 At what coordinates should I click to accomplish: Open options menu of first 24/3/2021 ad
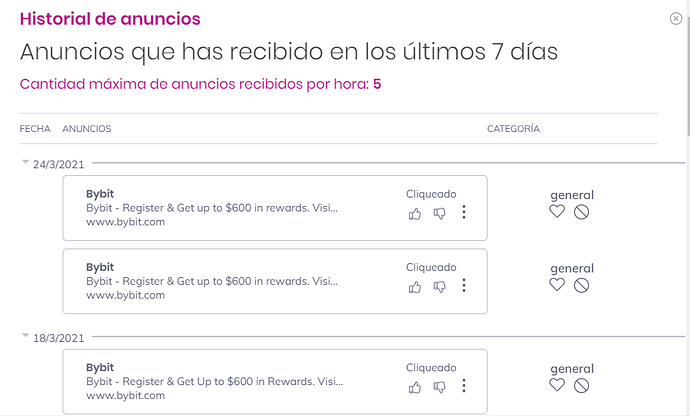pyautogui.click(x=464, y=212)
